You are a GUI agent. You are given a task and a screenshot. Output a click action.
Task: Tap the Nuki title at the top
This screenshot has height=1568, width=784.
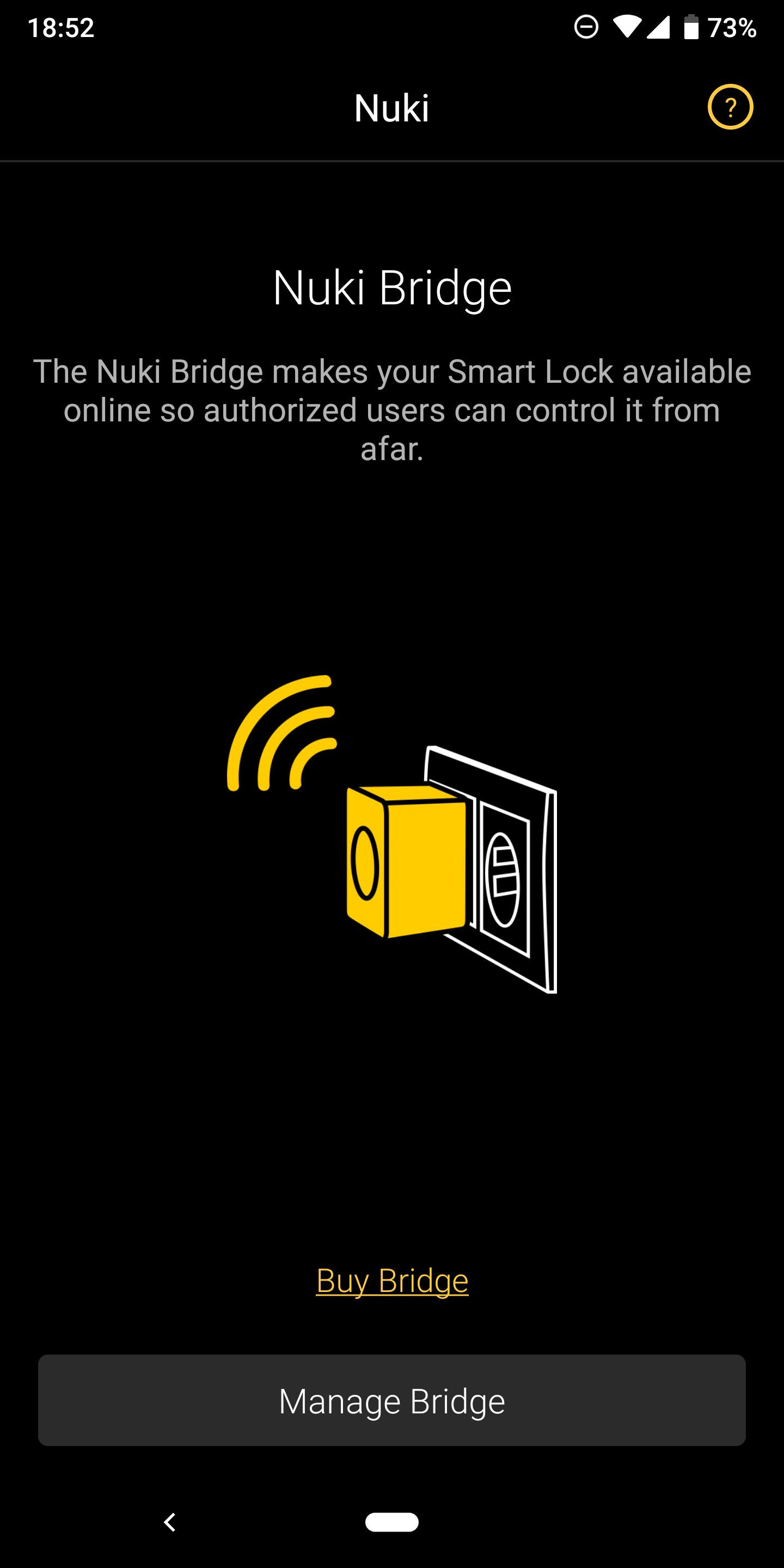click(391, 107)
